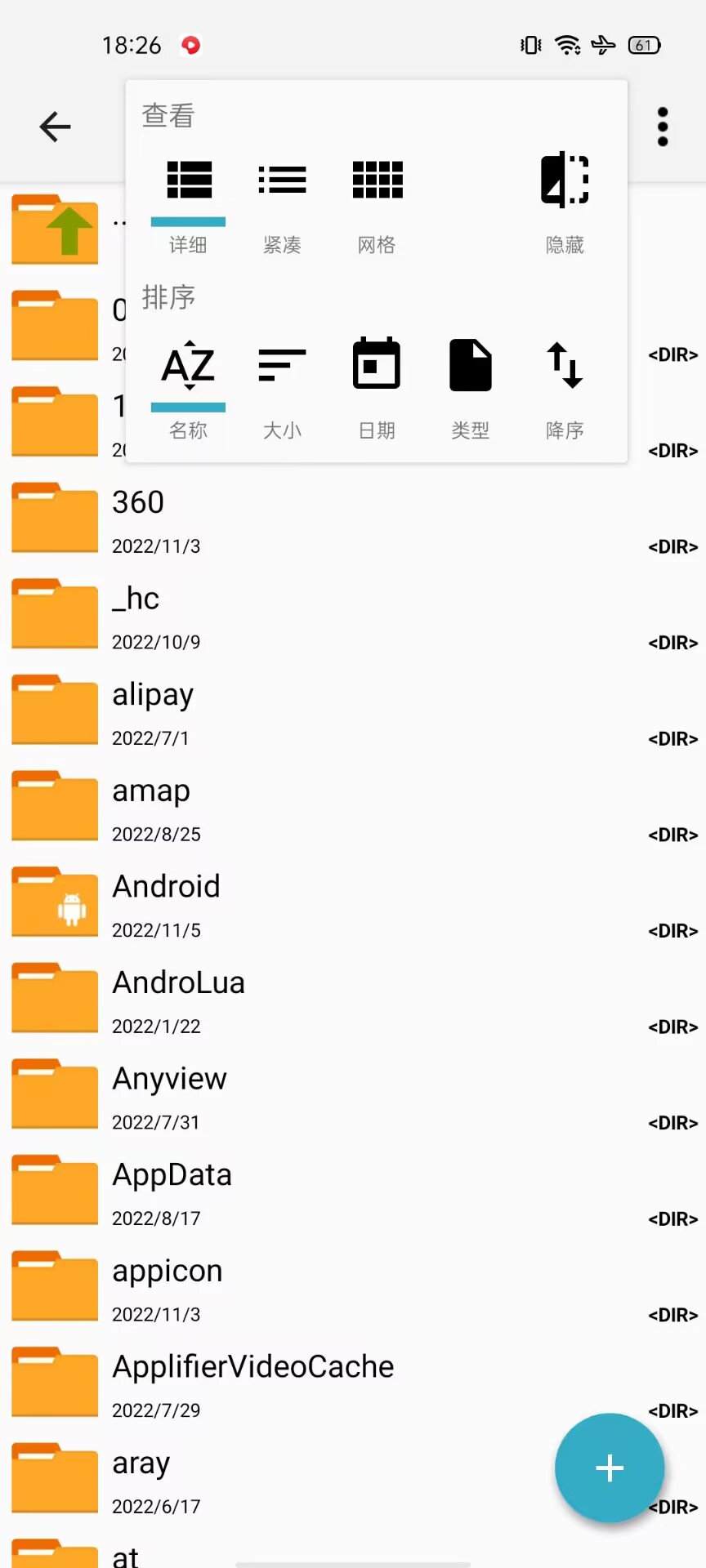The image size is (706, 1568).
Task: Go back with the arrow icon
Action: click(55, 127)
